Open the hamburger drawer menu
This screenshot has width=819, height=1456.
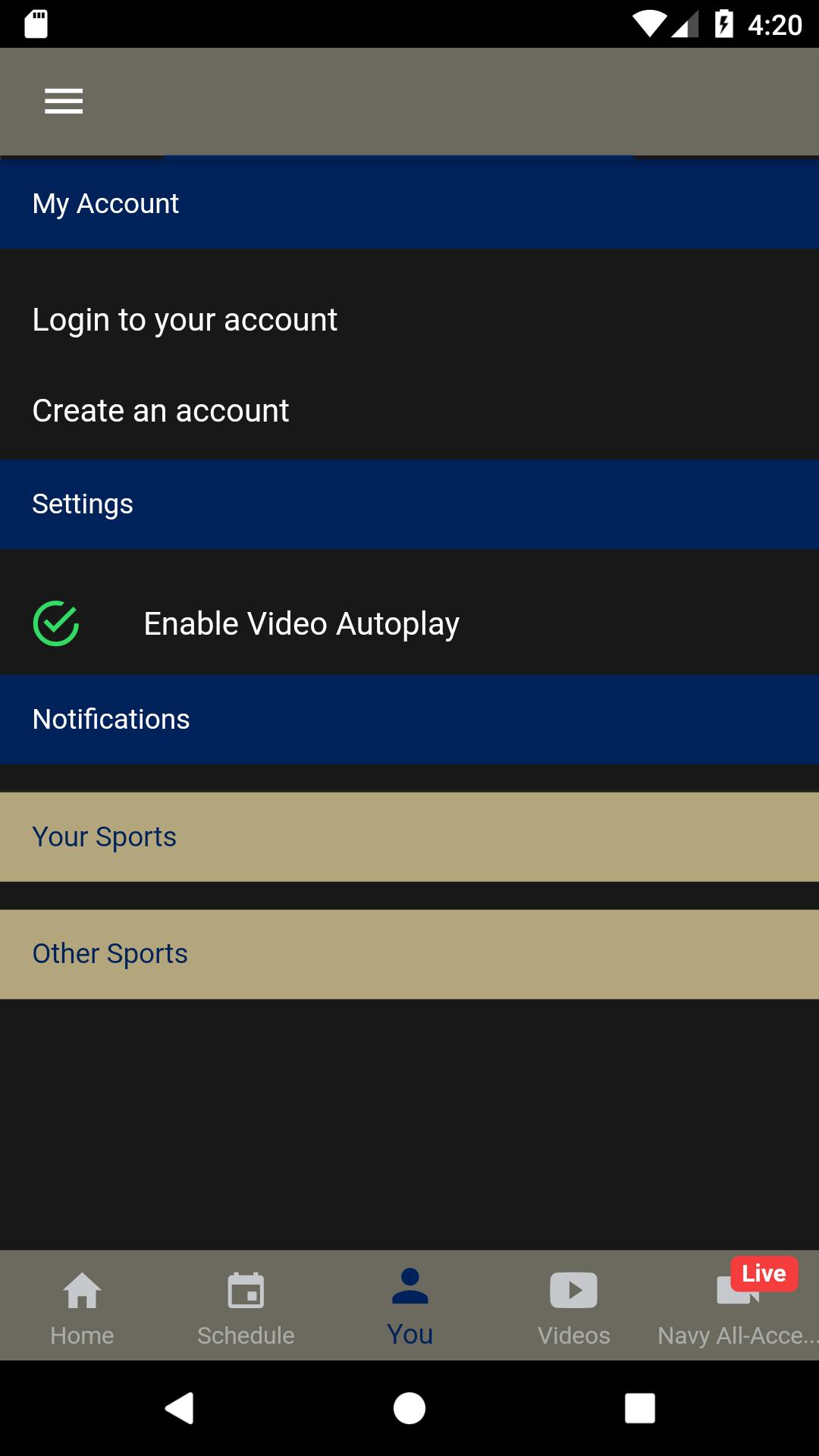pyautogui.click(x=64, y=101)
